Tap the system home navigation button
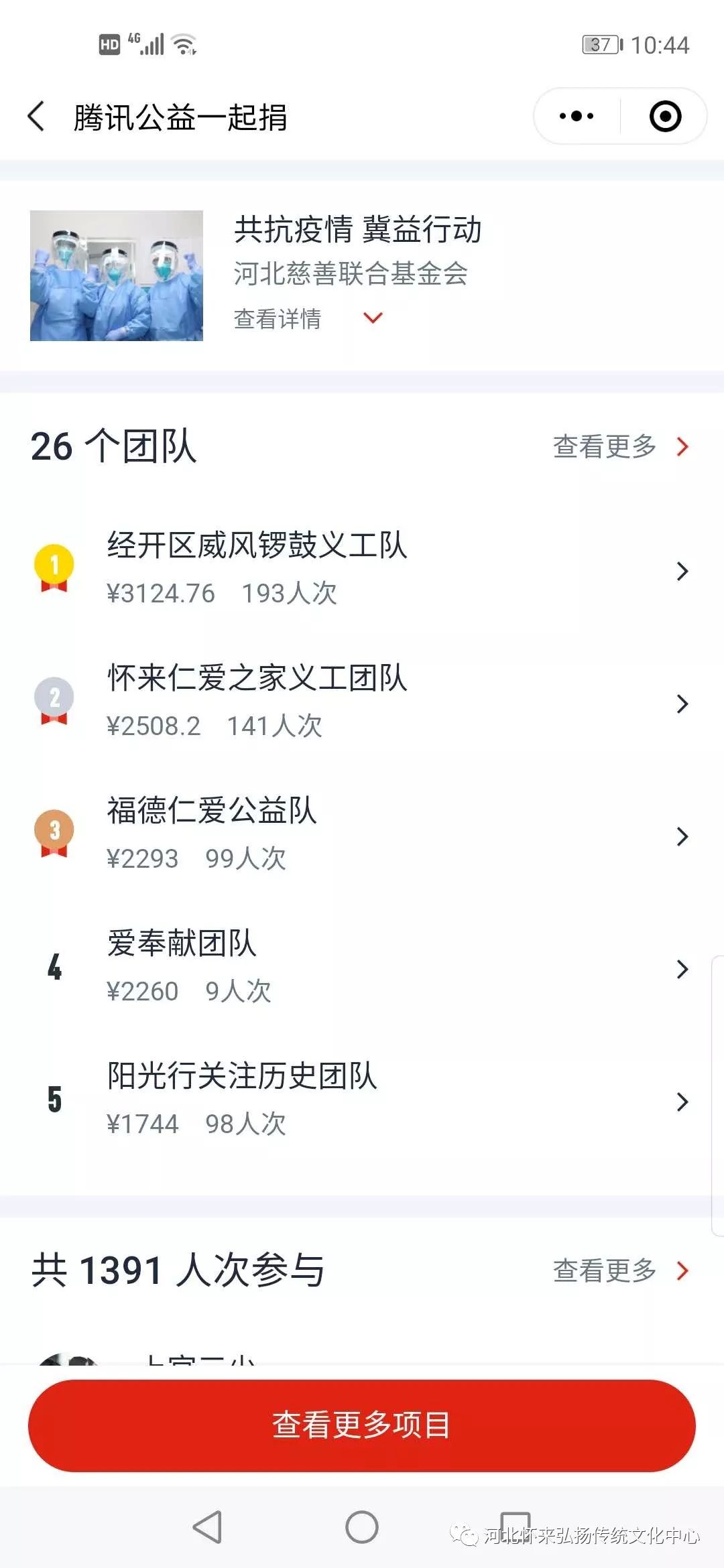Image resolution: width=724 pixels, height=1568 pixels. tap(362, 1528)
